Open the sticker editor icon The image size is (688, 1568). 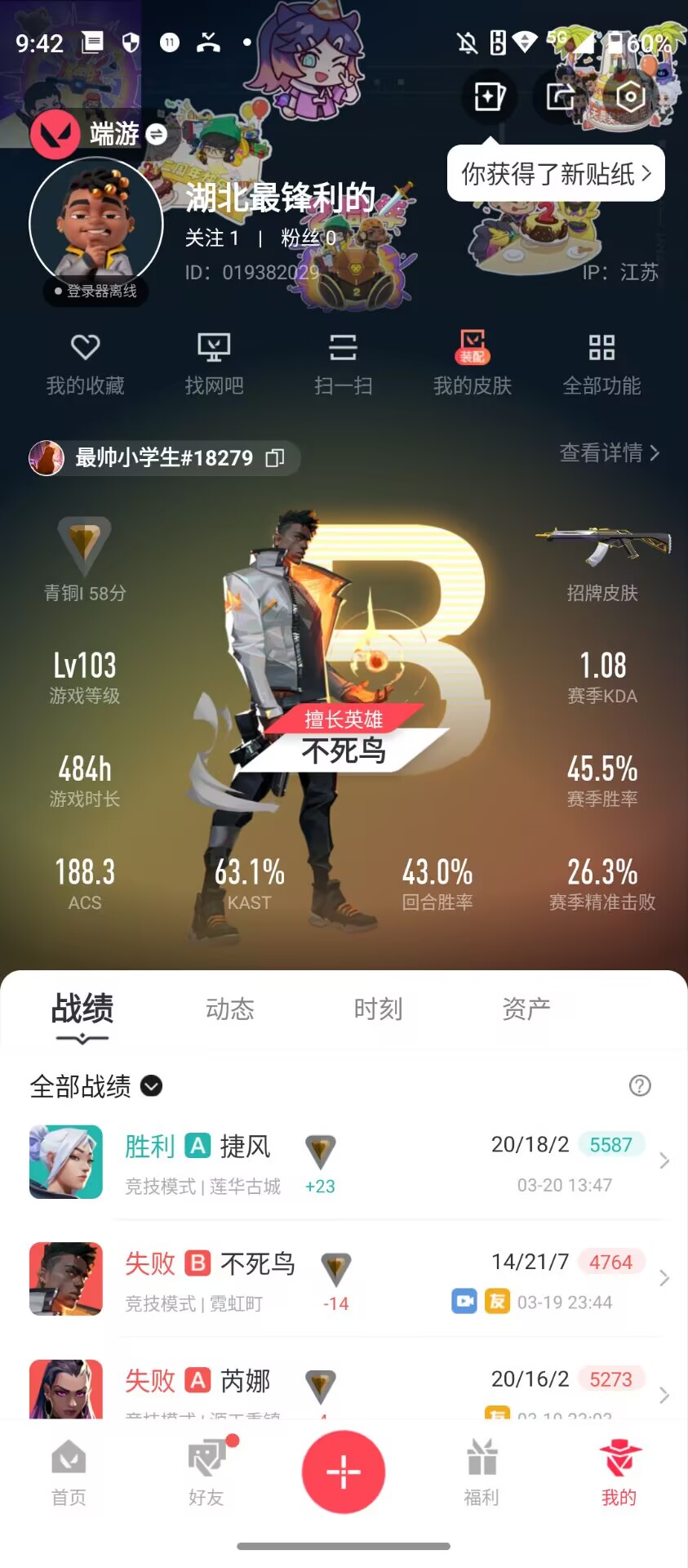tap(489, 97)
